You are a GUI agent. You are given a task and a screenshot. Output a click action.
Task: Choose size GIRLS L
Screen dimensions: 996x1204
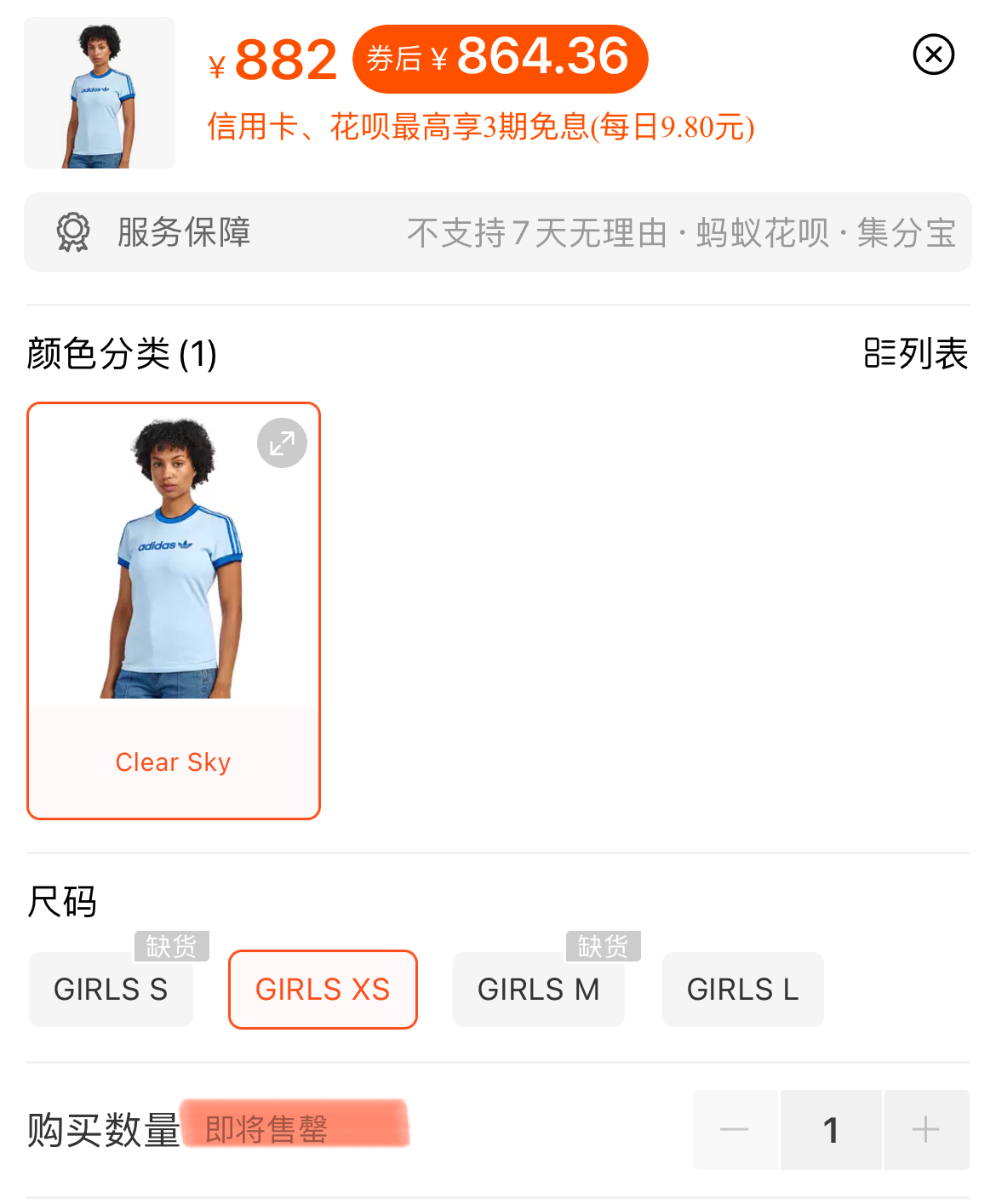pyautogui.click(x=742, y=990)
